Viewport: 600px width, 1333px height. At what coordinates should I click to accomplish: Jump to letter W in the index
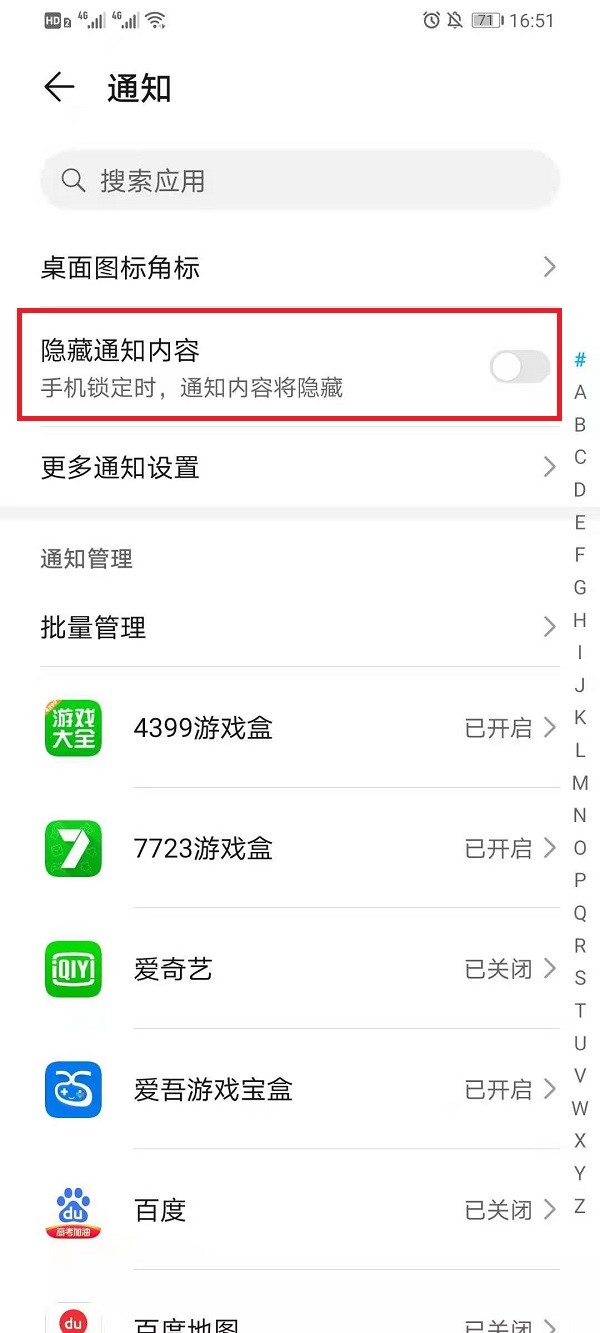pos(580,1108)
